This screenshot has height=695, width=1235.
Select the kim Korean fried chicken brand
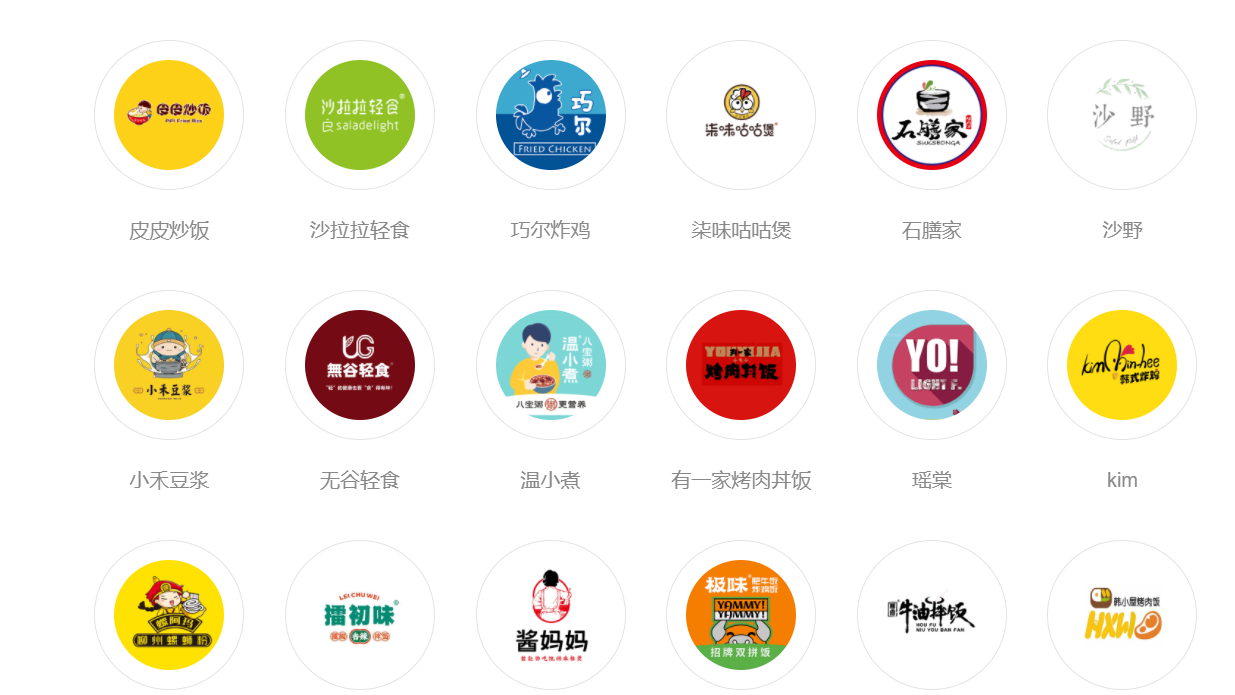pyautogui.click(x=1122, y=365)
